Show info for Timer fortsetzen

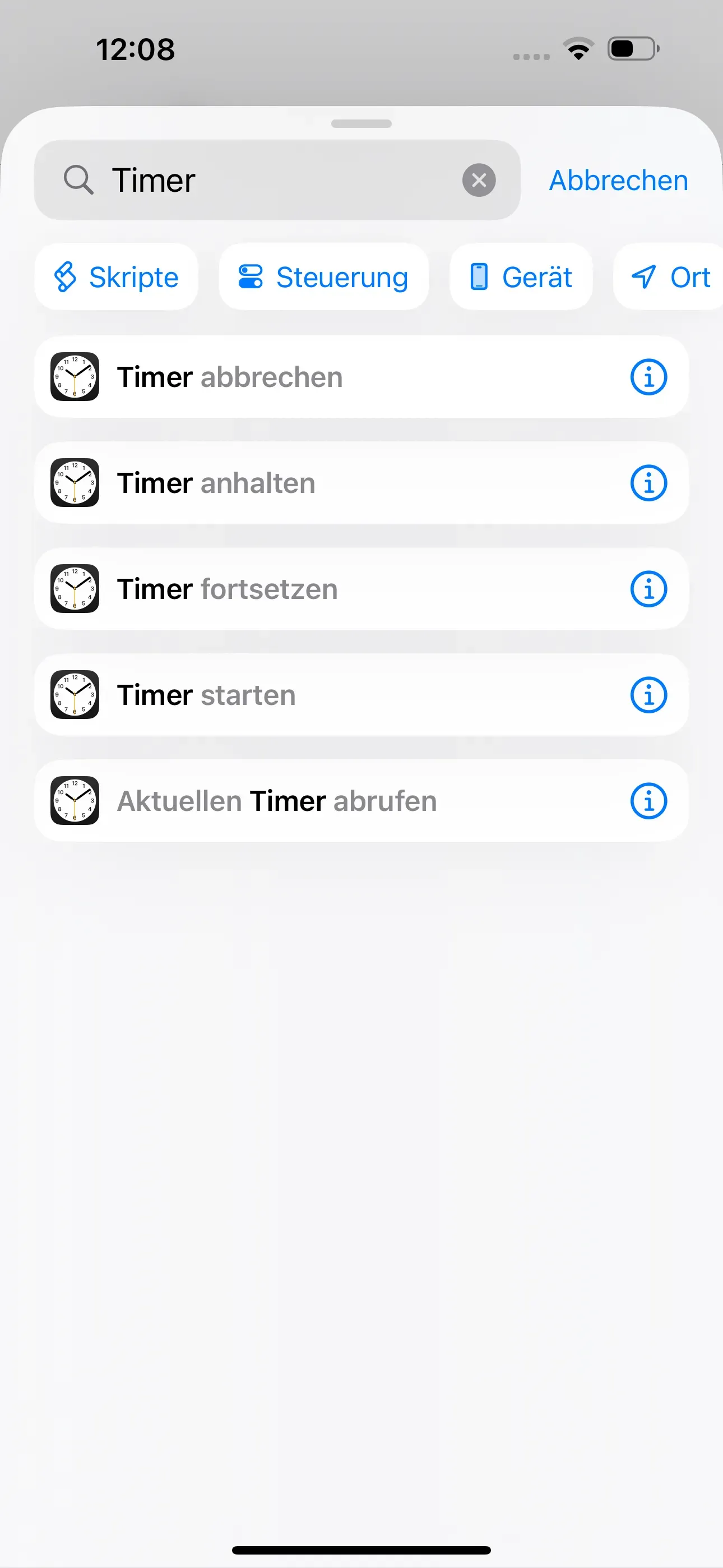[x=649, y=589]
